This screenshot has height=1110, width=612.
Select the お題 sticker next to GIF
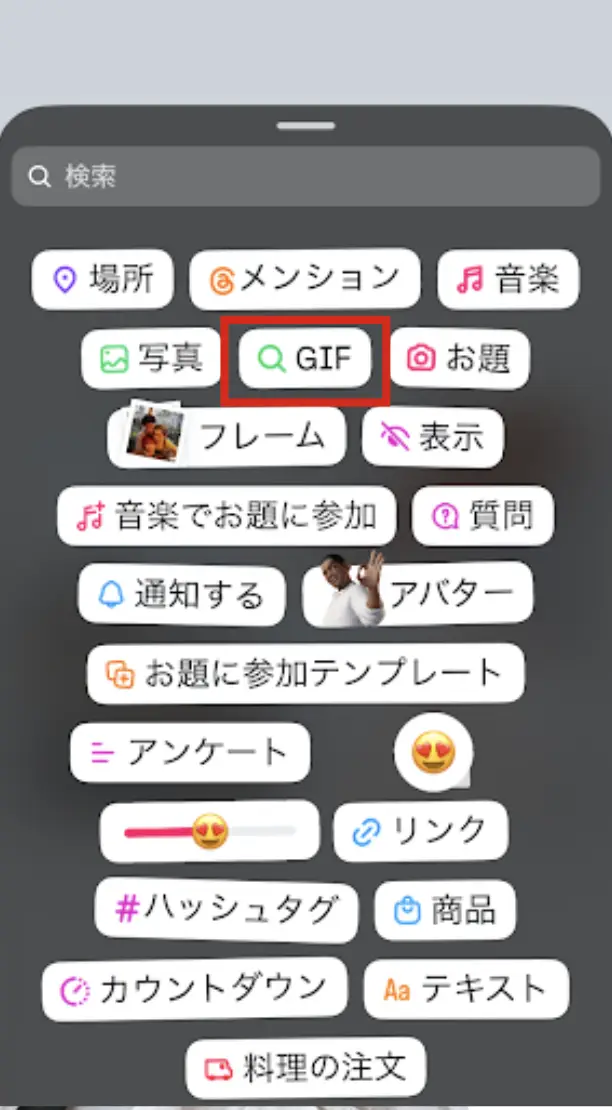pyautogui.click(x=459, y=358)
